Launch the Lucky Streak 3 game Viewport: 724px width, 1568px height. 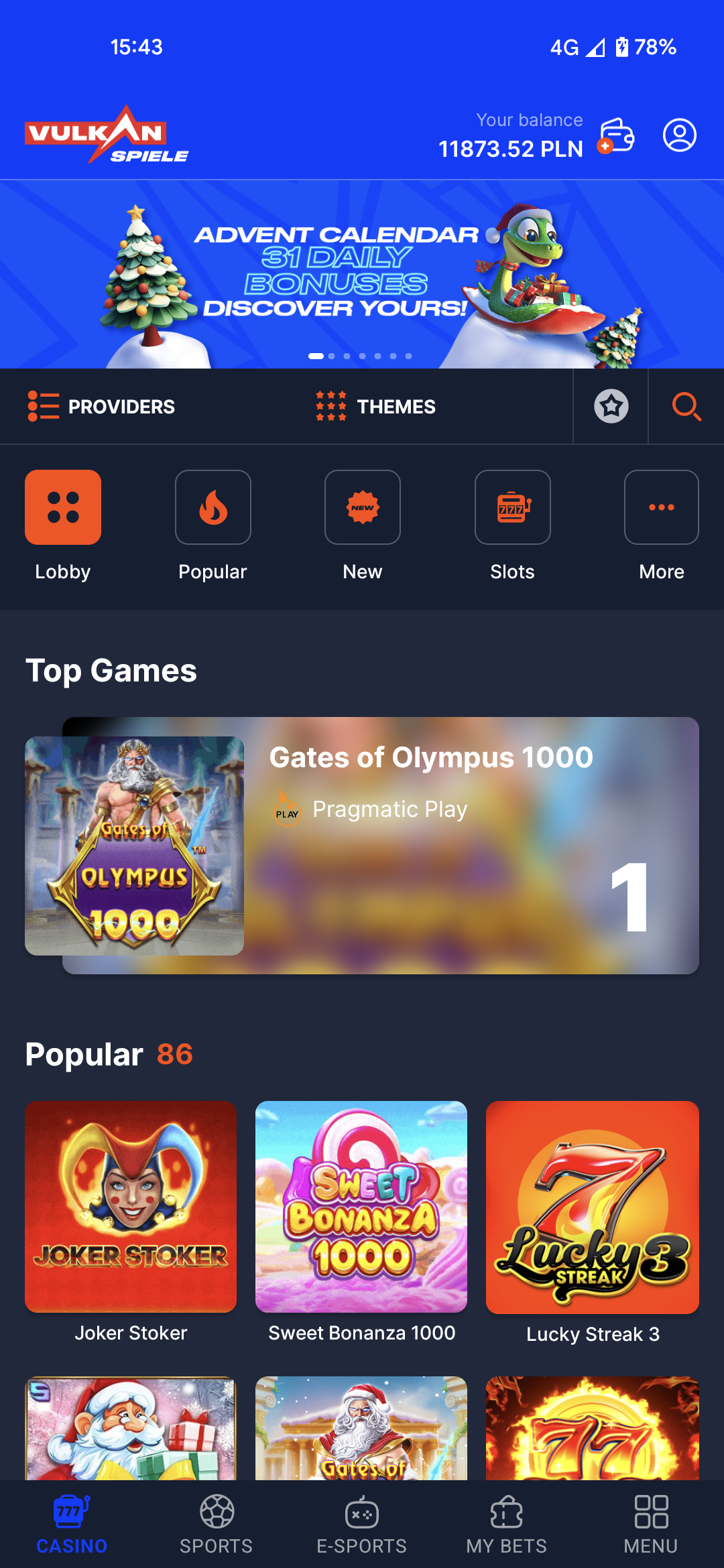[592, 1207]
